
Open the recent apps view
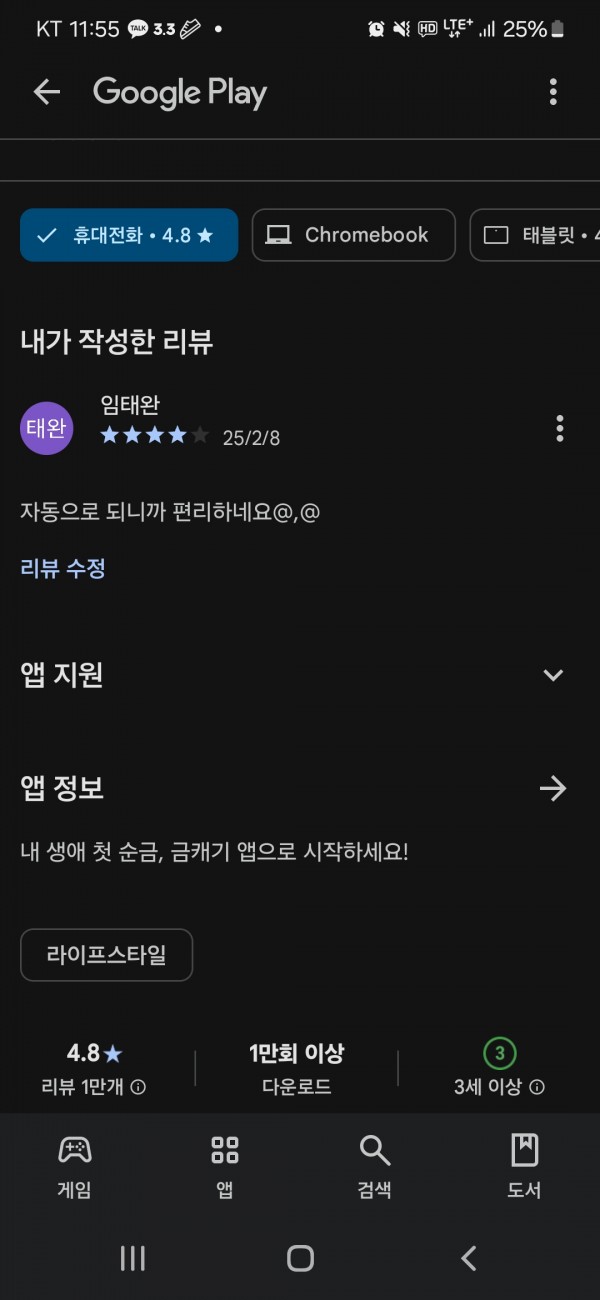click(x=133, y=1258)
